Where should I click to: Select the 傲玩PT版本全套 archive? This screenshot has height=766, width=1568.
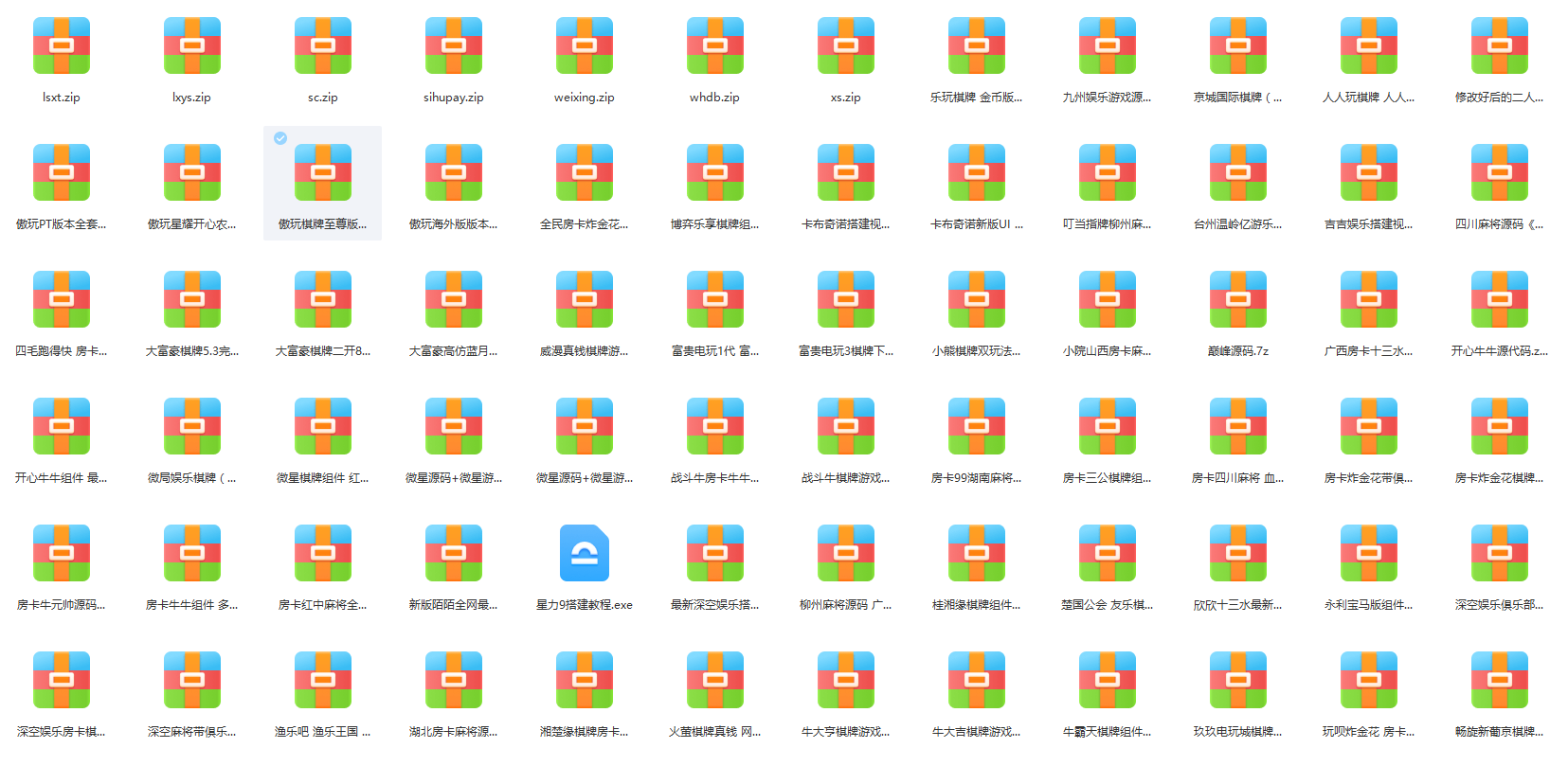[x=62, y=174]
